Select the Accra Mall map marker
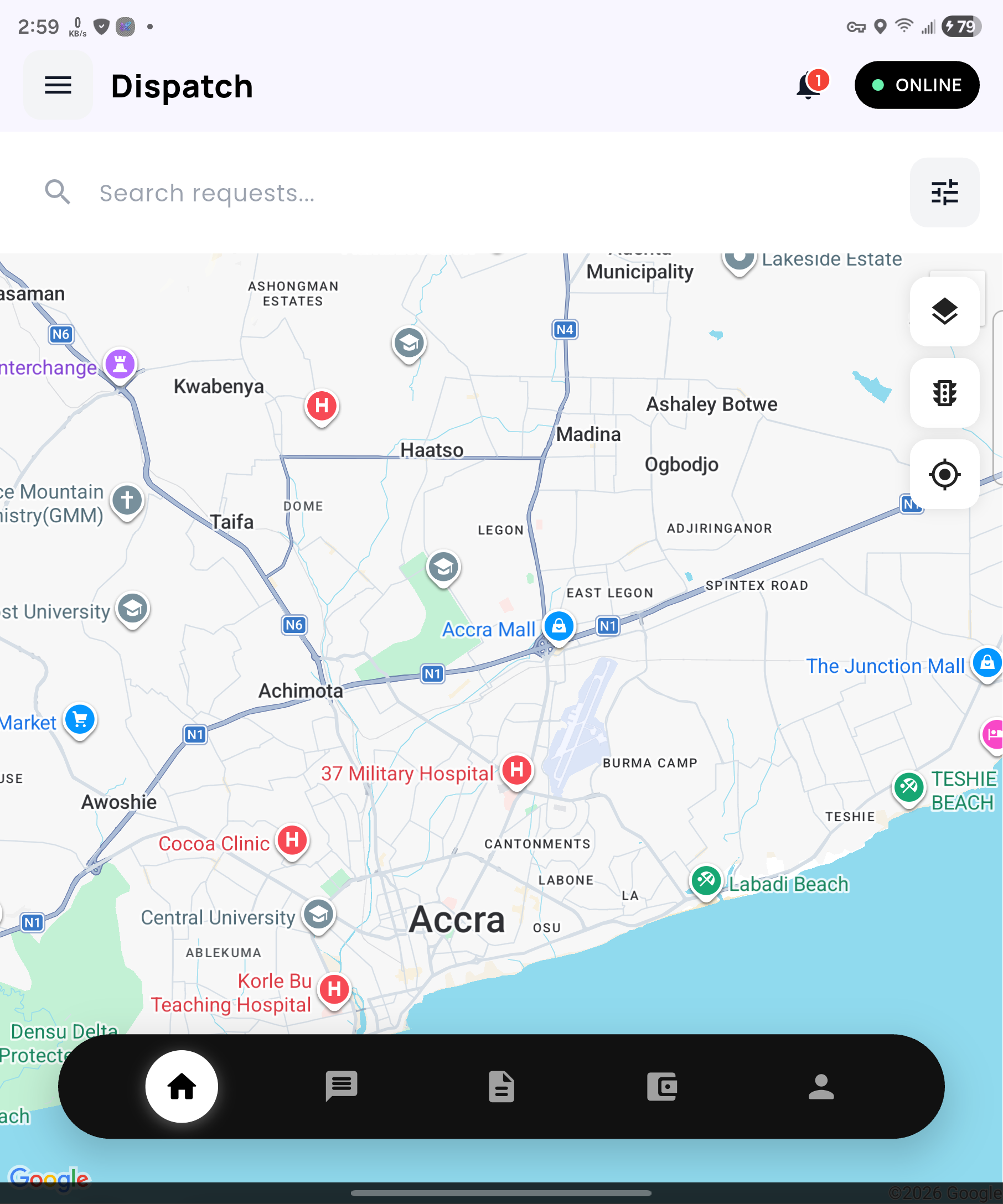1003x1204 pixels. (x=559, y=627)
